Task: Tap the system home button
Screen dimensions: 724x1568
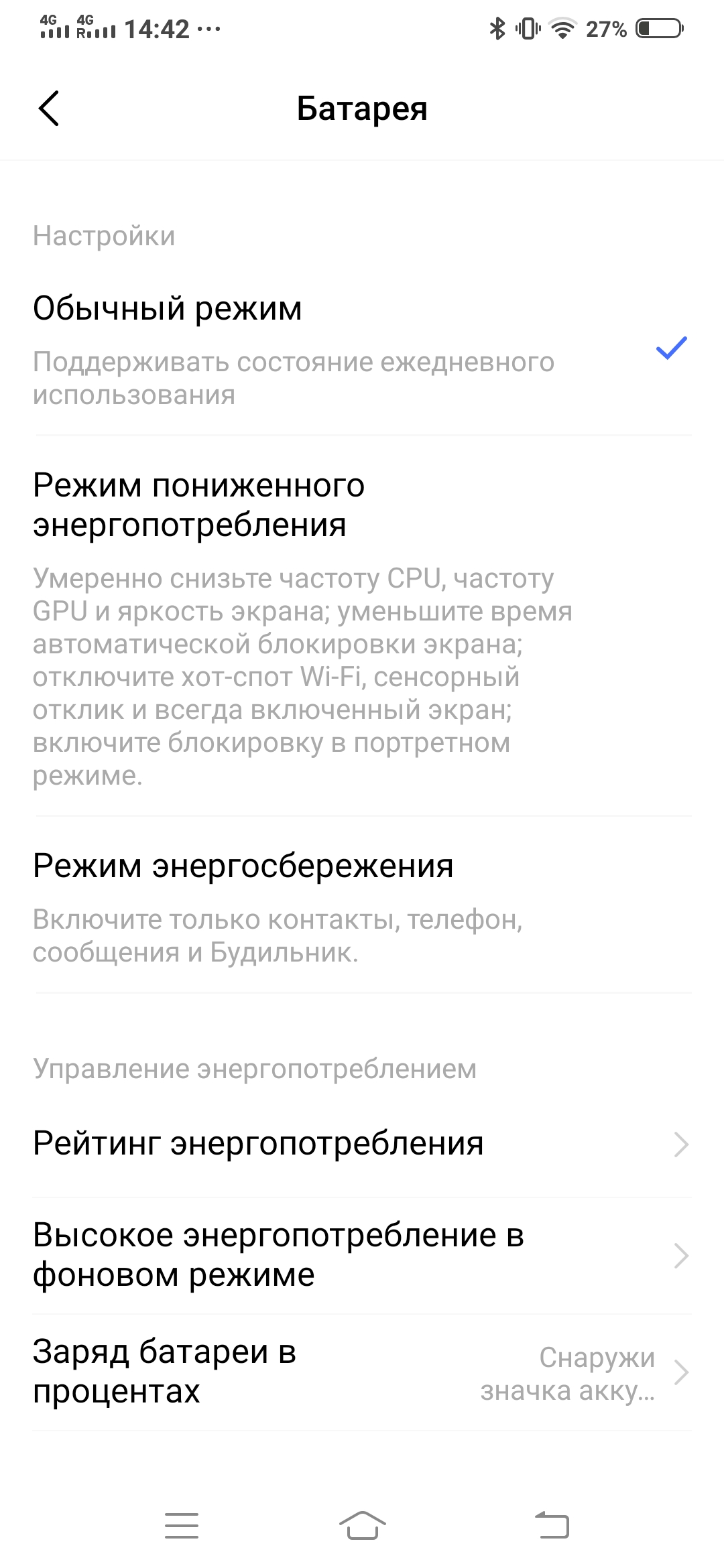Action: pyautogui.click(x=362, y=1526)
